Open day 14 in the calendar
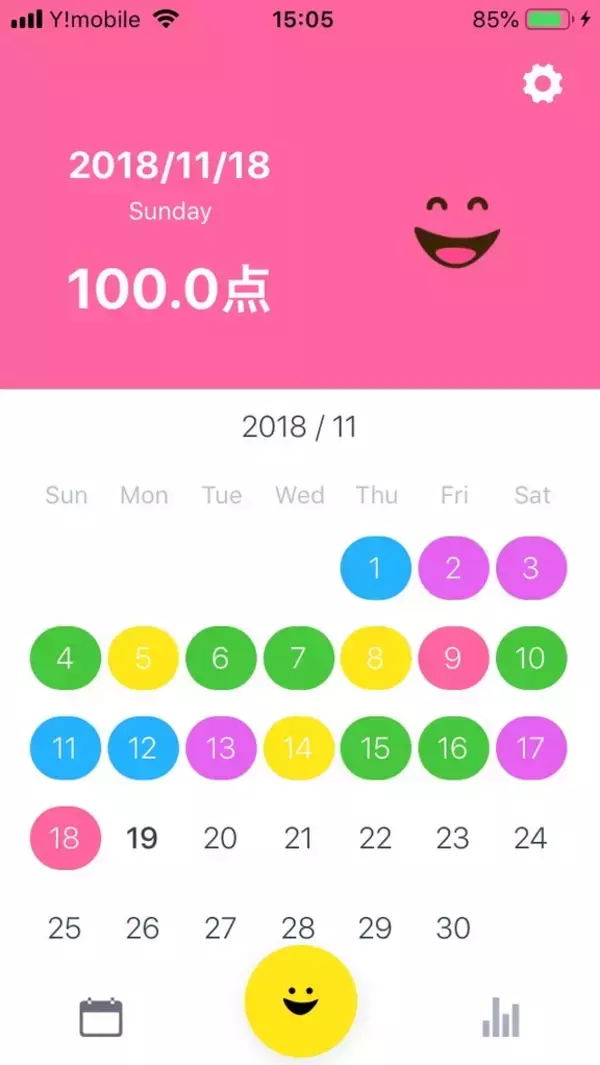The image size is (600, 1065). pos(298,749)
